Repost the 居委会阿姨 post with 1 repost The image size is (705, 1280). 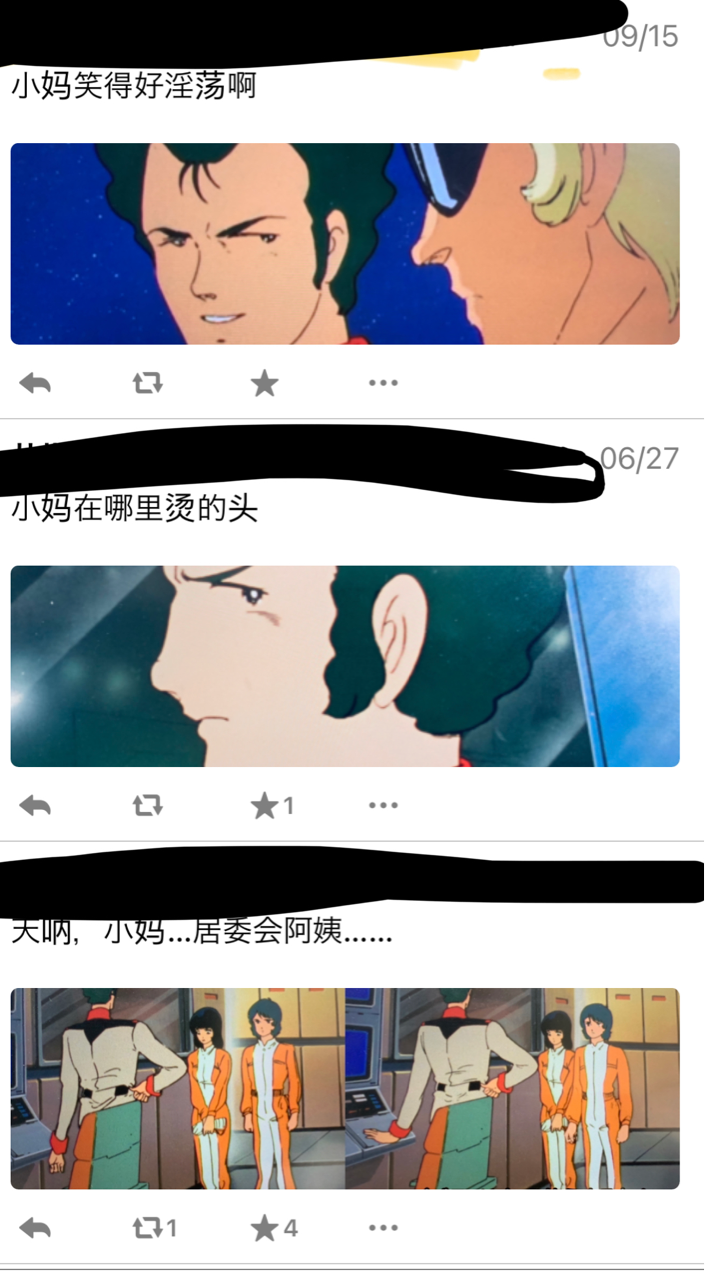155,1229
